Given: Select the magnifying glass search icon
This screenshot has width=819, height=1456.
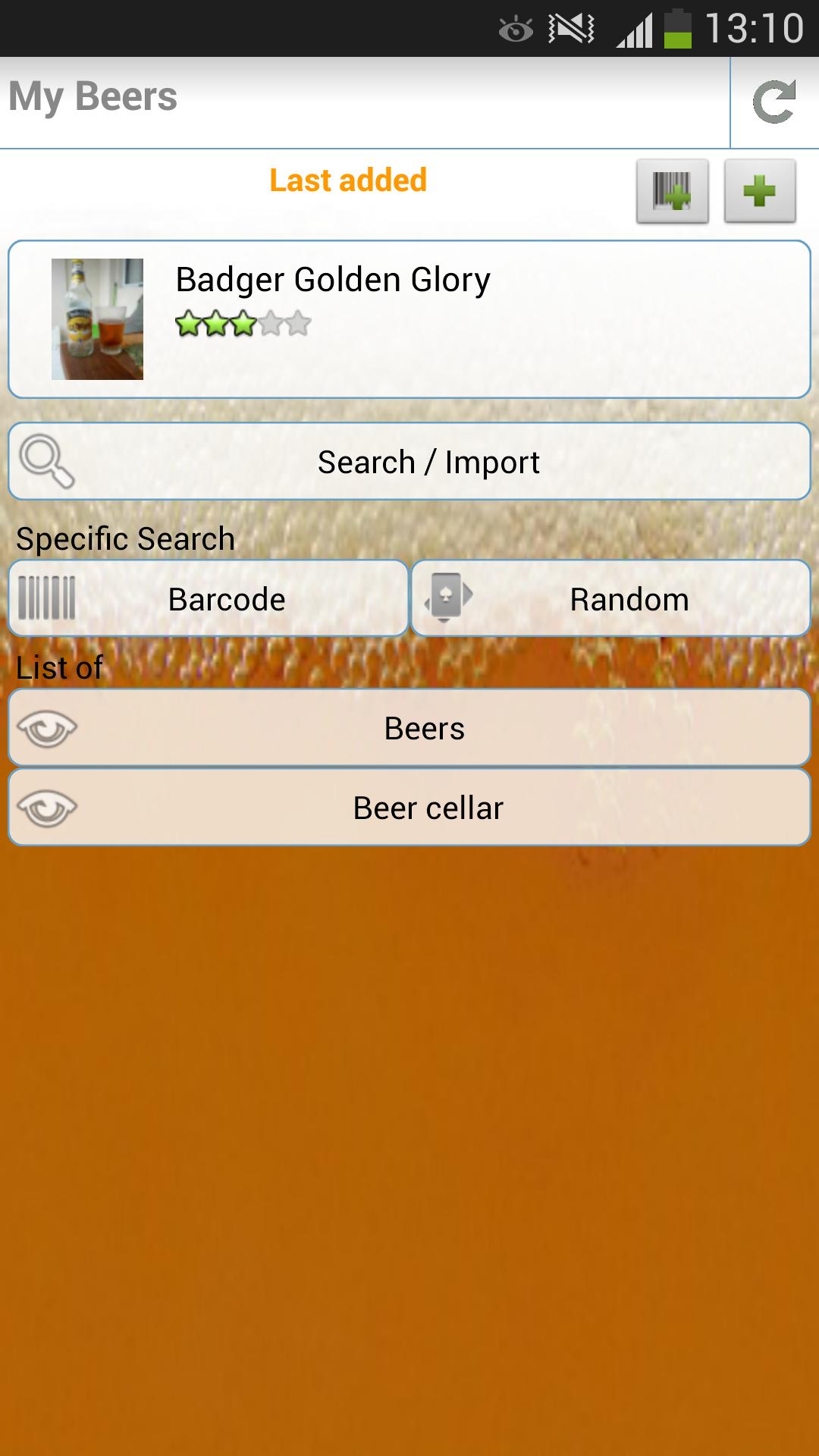Looking at the screenshot, I should coord(47,460).
